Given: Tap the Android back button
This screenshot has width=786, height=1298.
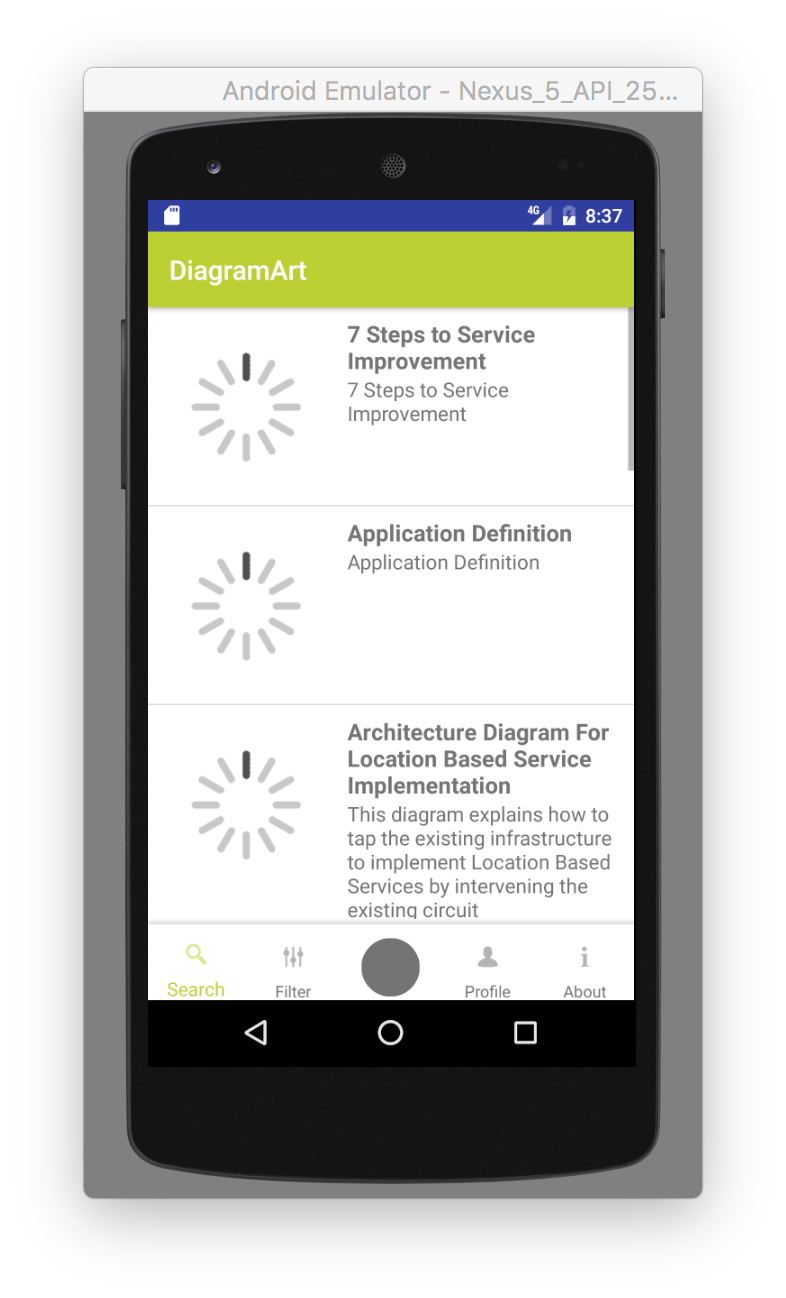Looking at the screenshot, I should (256, 1033).
